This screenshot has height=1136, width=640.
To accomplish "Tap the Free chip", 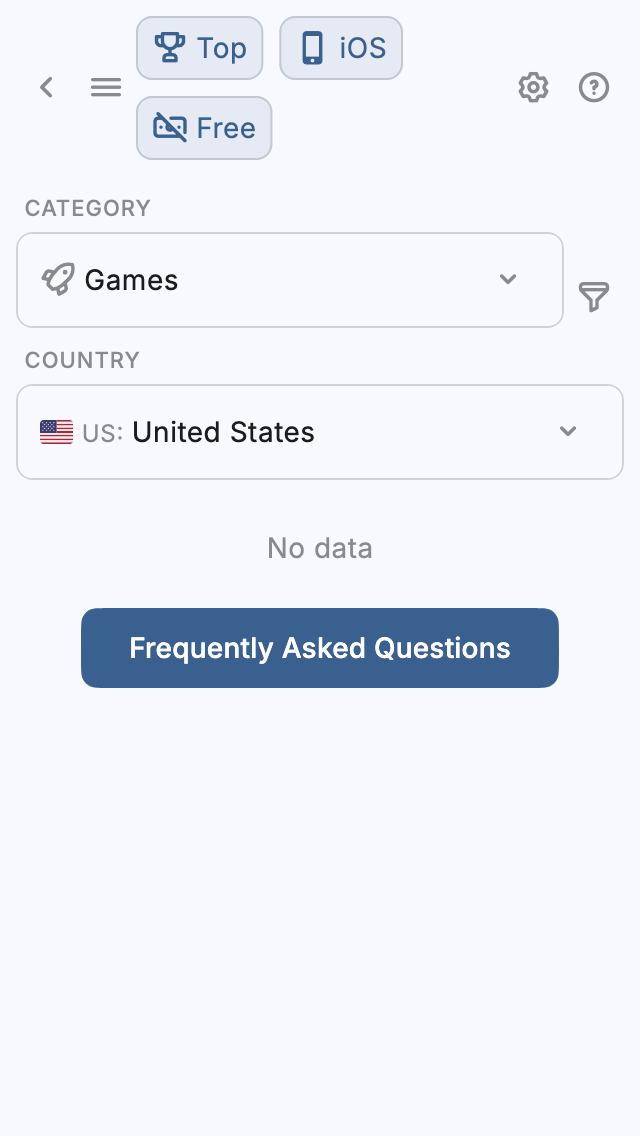I will [204, 128].
